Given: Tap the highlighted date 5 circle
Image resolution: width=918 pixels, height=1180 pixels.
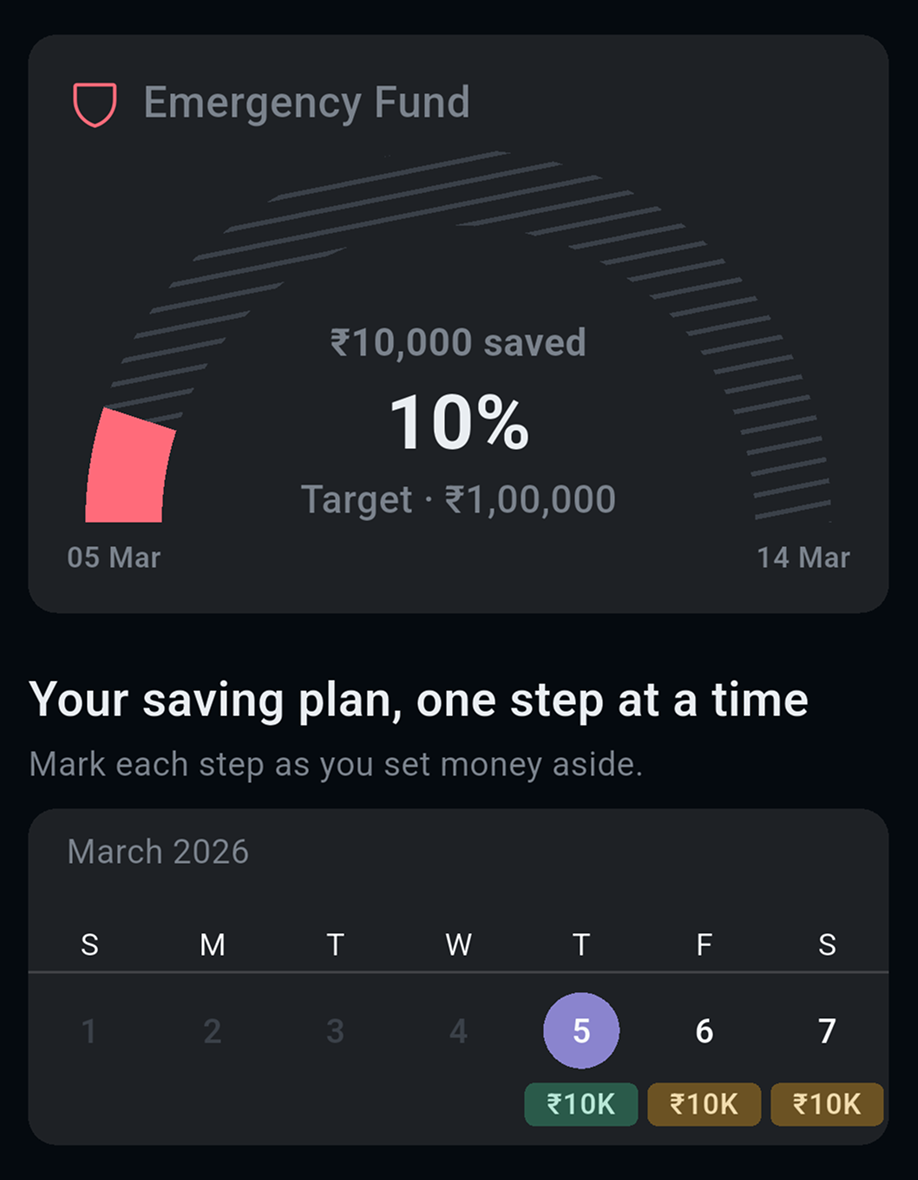Looking at the screenshot, I should point(581,1030).
